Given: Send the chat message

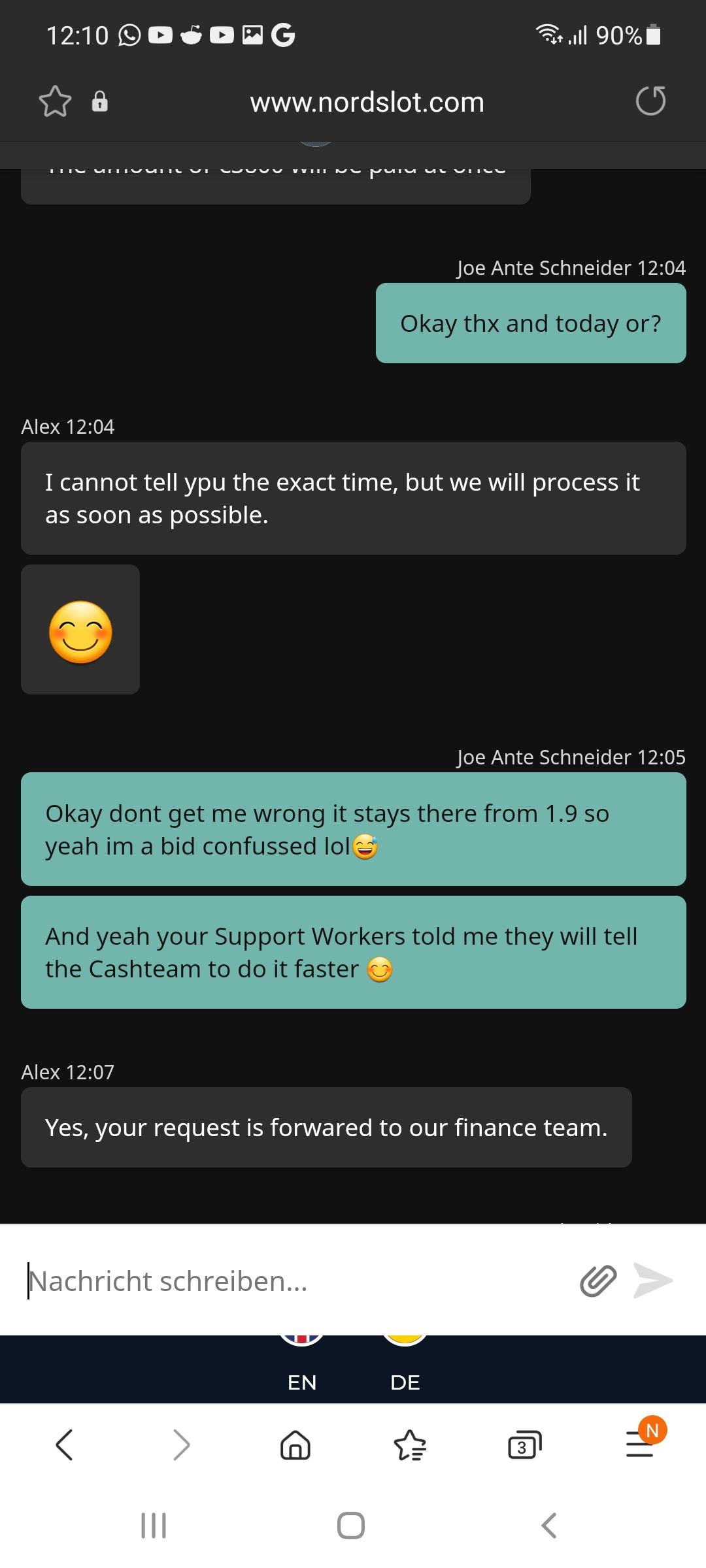Looking at the screenshot, I should tap(653, 1280).
